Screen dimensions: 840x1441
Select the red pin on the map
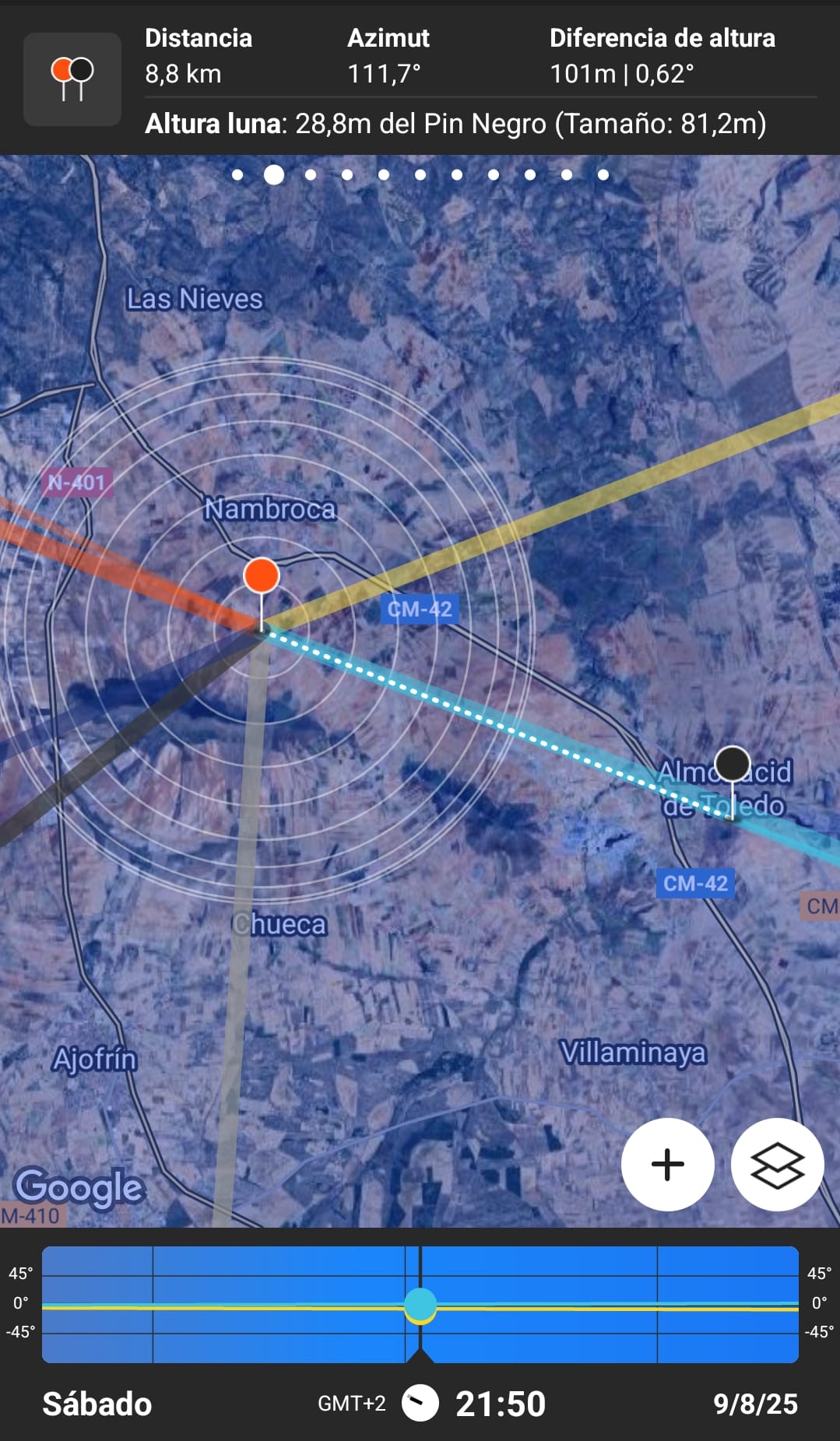(x=262, y=576)
